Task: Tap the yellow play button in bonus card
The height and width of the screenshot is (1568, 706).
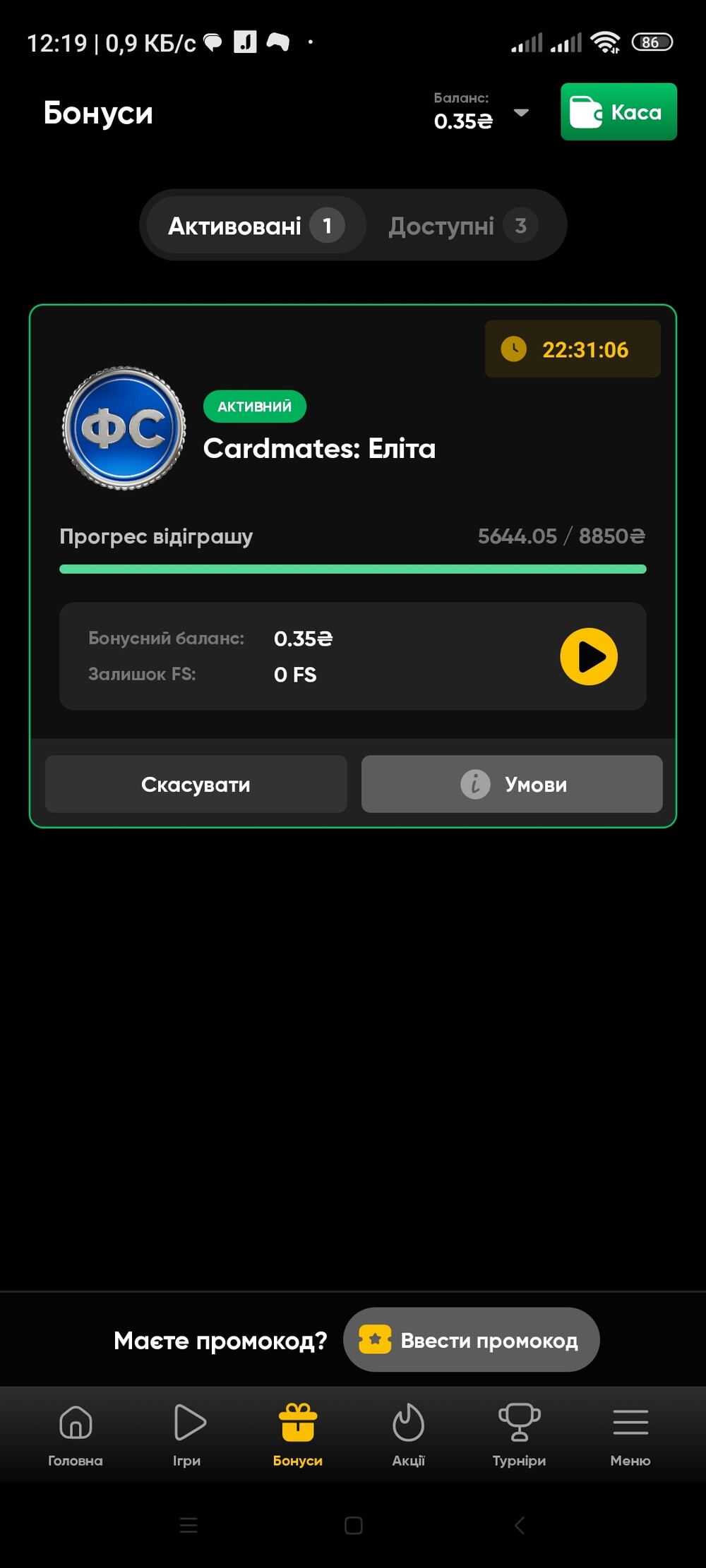Action: 589,656
